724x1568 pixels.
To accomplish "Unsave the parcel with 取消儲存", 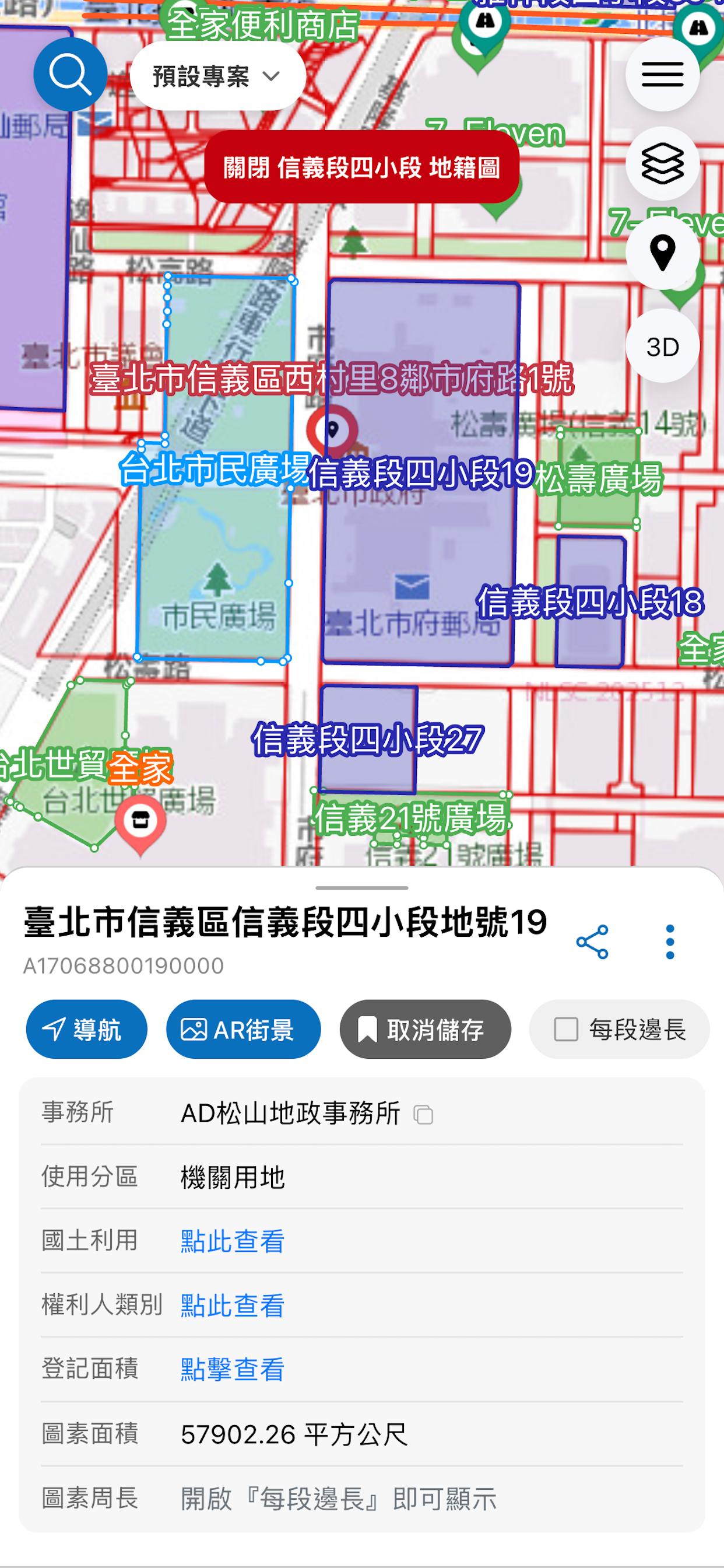I will [x=425, y=1030].
